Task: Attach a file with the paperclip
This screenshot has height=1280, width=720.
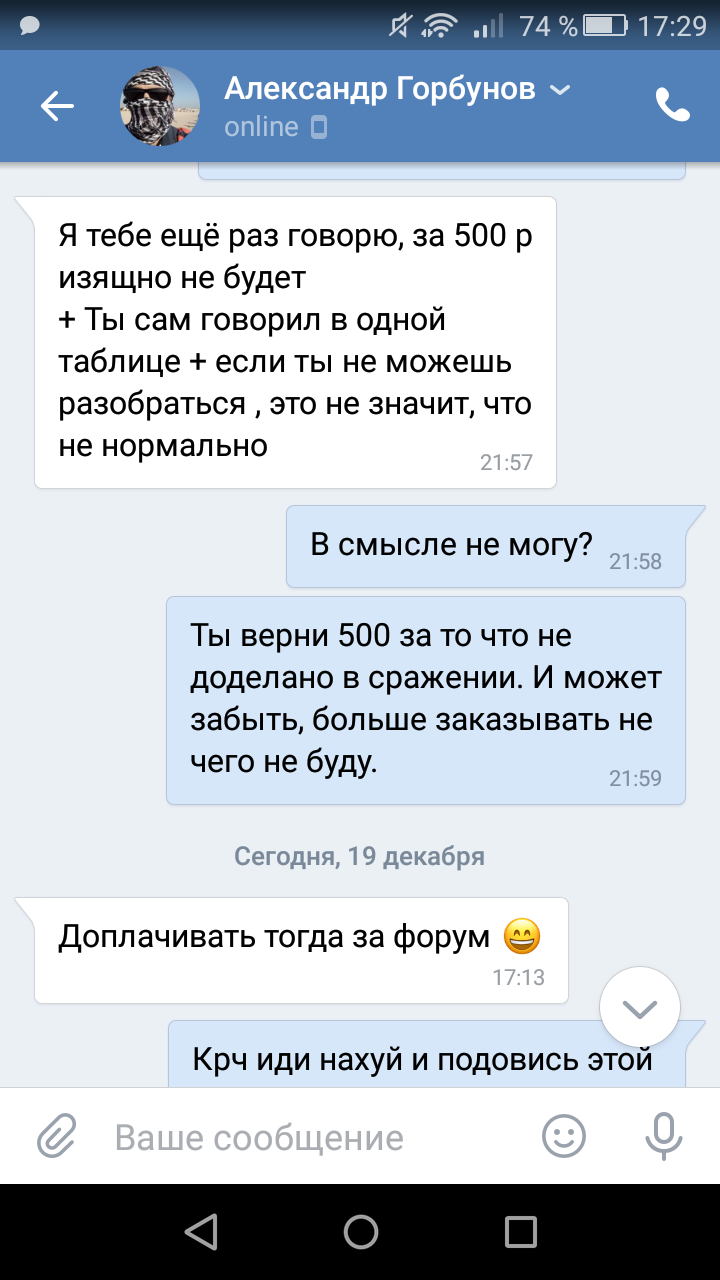Action: 57,1137
